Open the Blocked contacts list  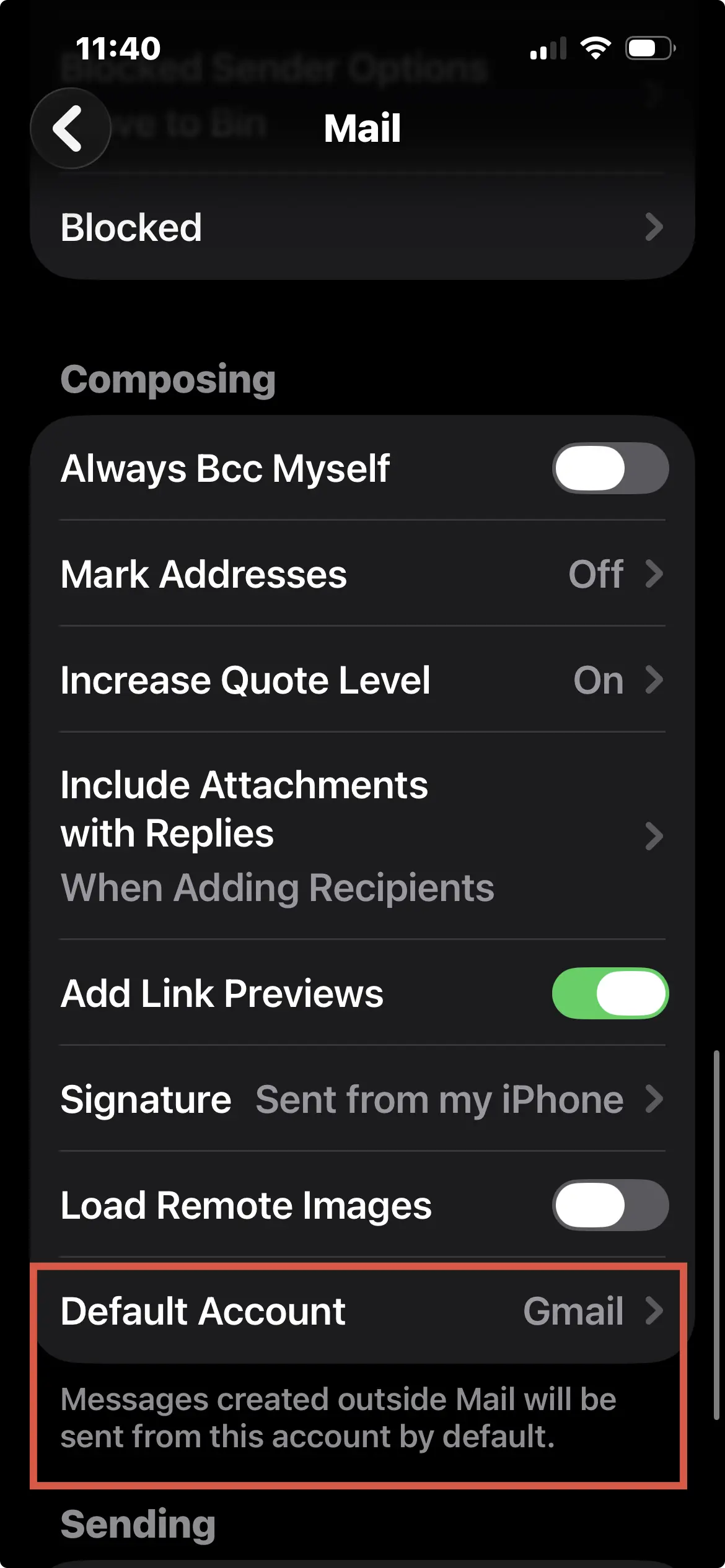[x=362, y=227]
